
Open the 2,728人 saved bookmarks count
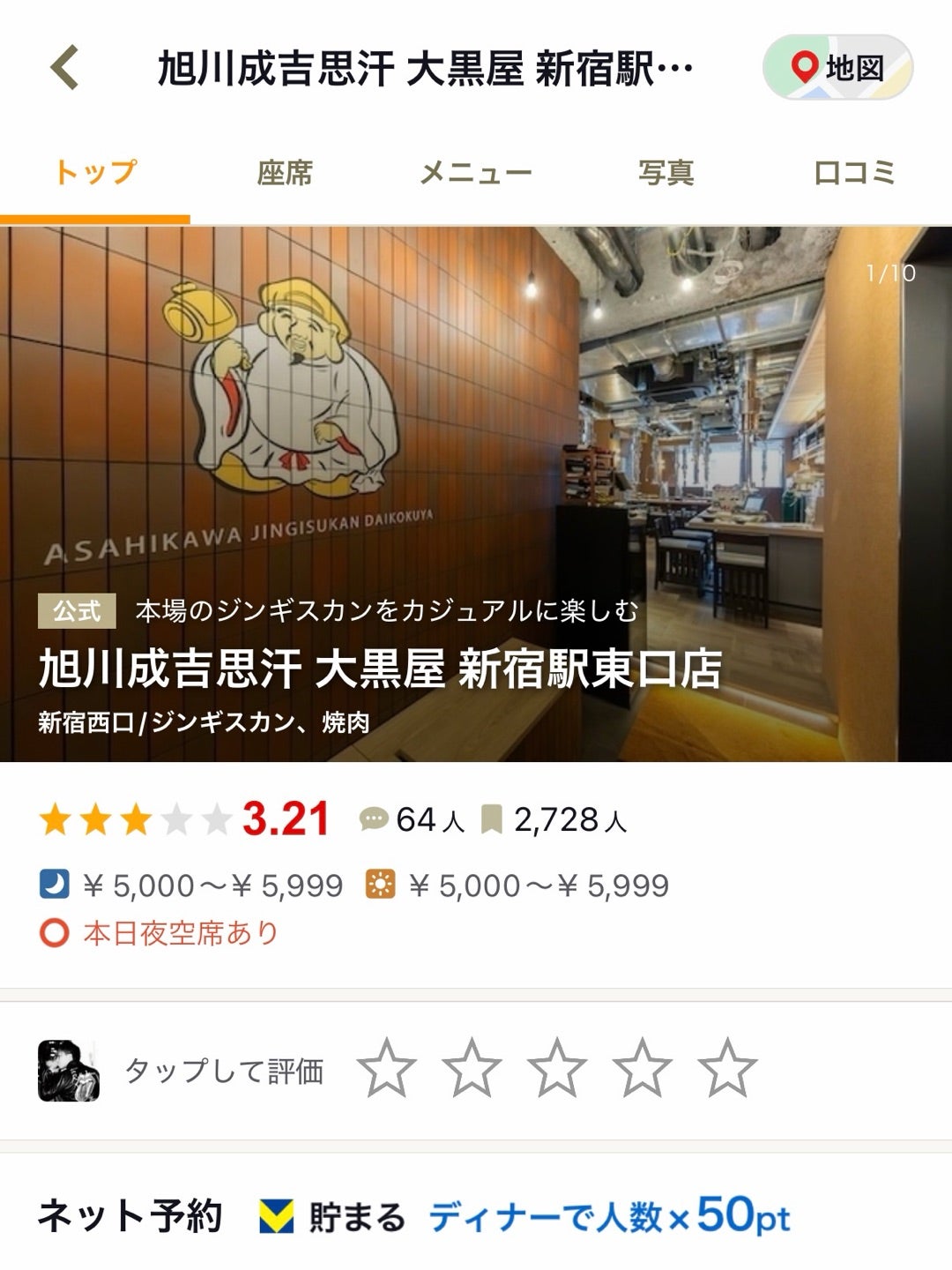[555, 820]
